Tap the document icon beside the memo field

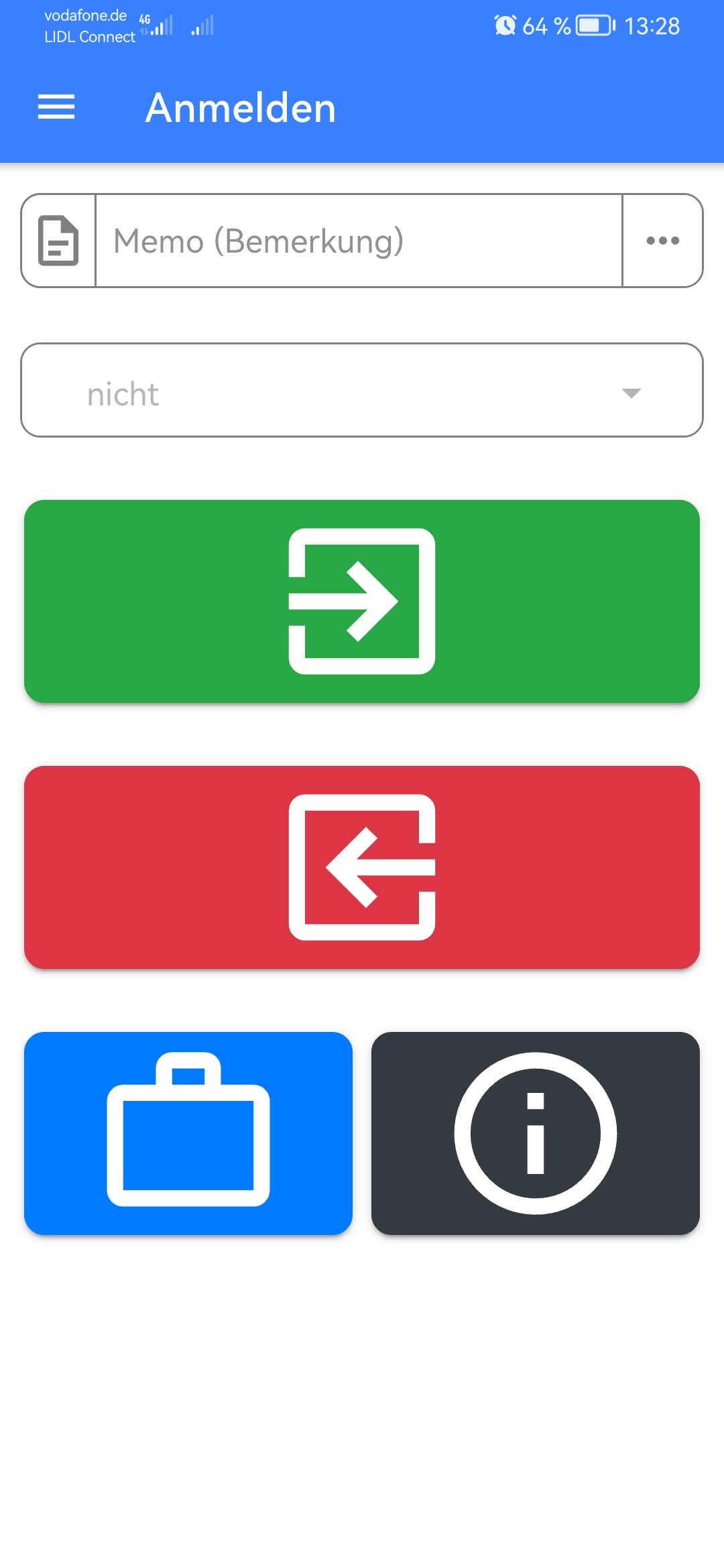coord(59,241)
